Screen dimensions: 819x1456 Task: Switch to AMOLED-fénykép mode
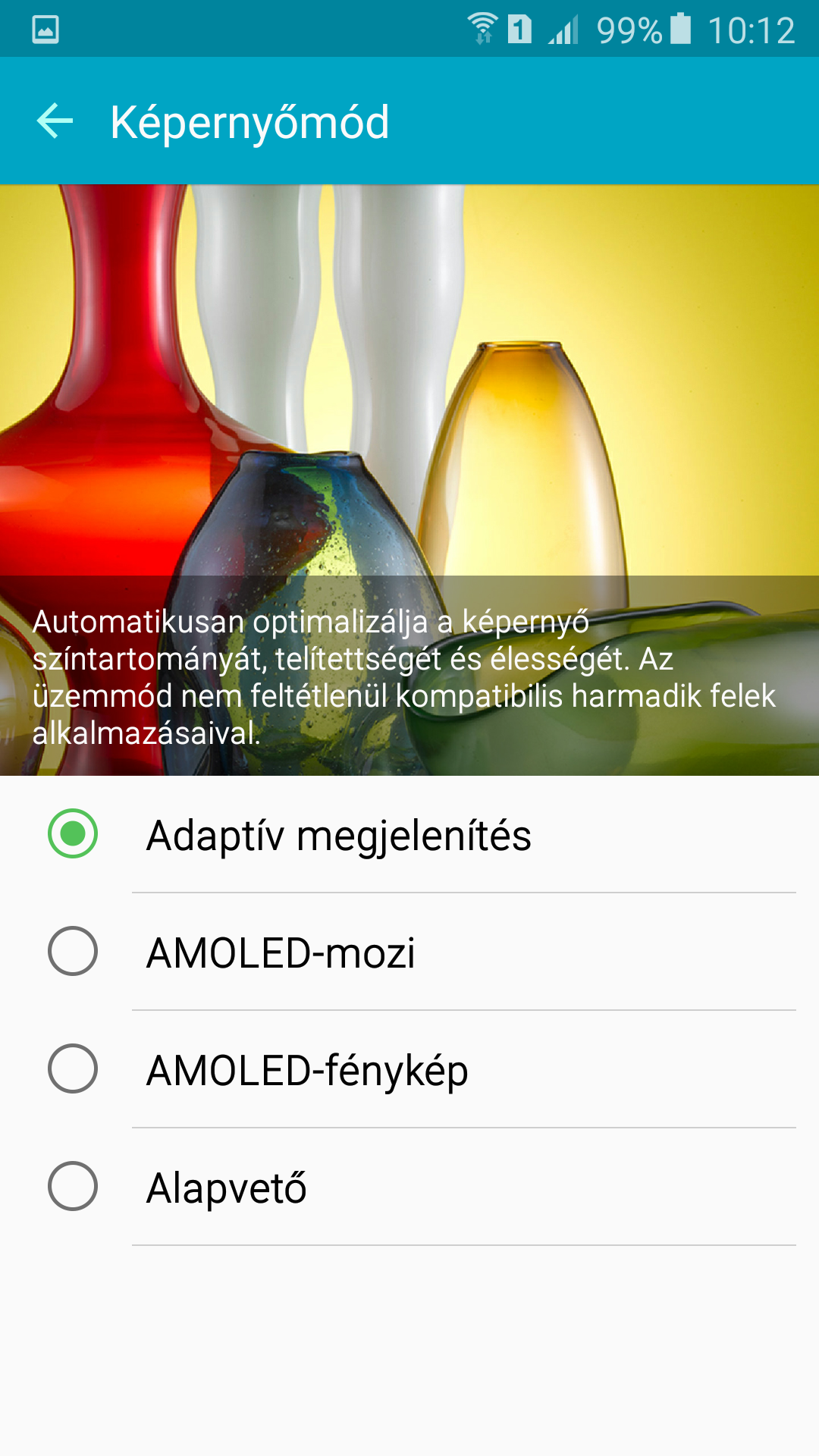(73, 1068)
